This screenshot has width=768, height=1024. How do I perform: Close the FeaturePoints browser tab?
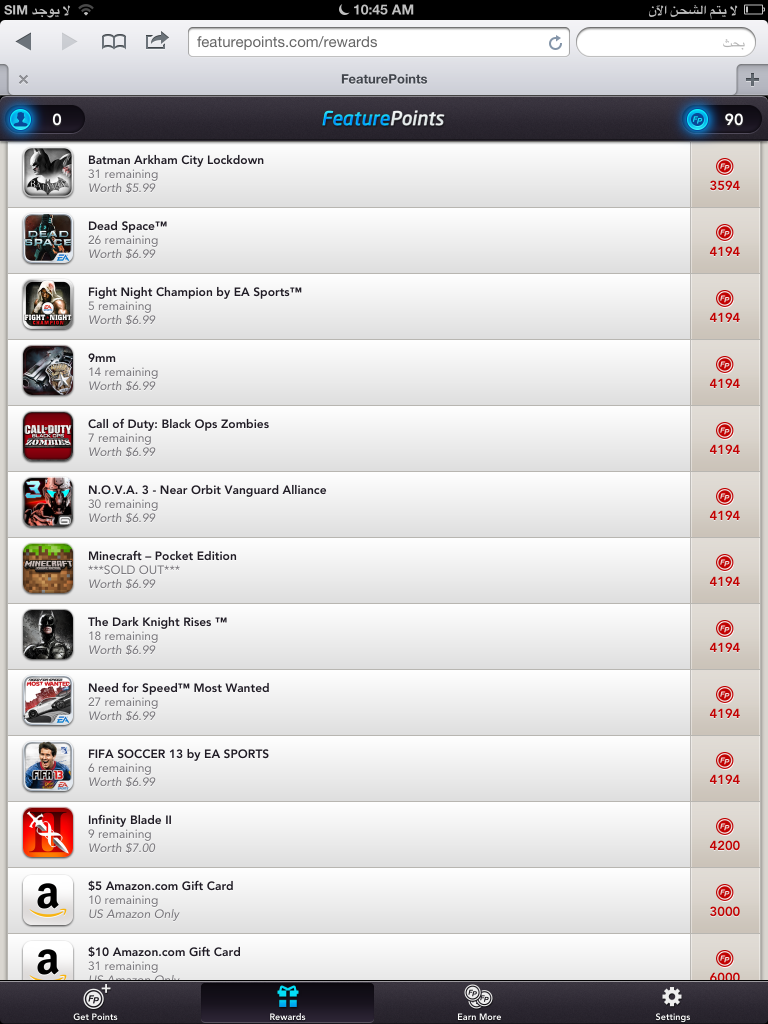(23, 79)
